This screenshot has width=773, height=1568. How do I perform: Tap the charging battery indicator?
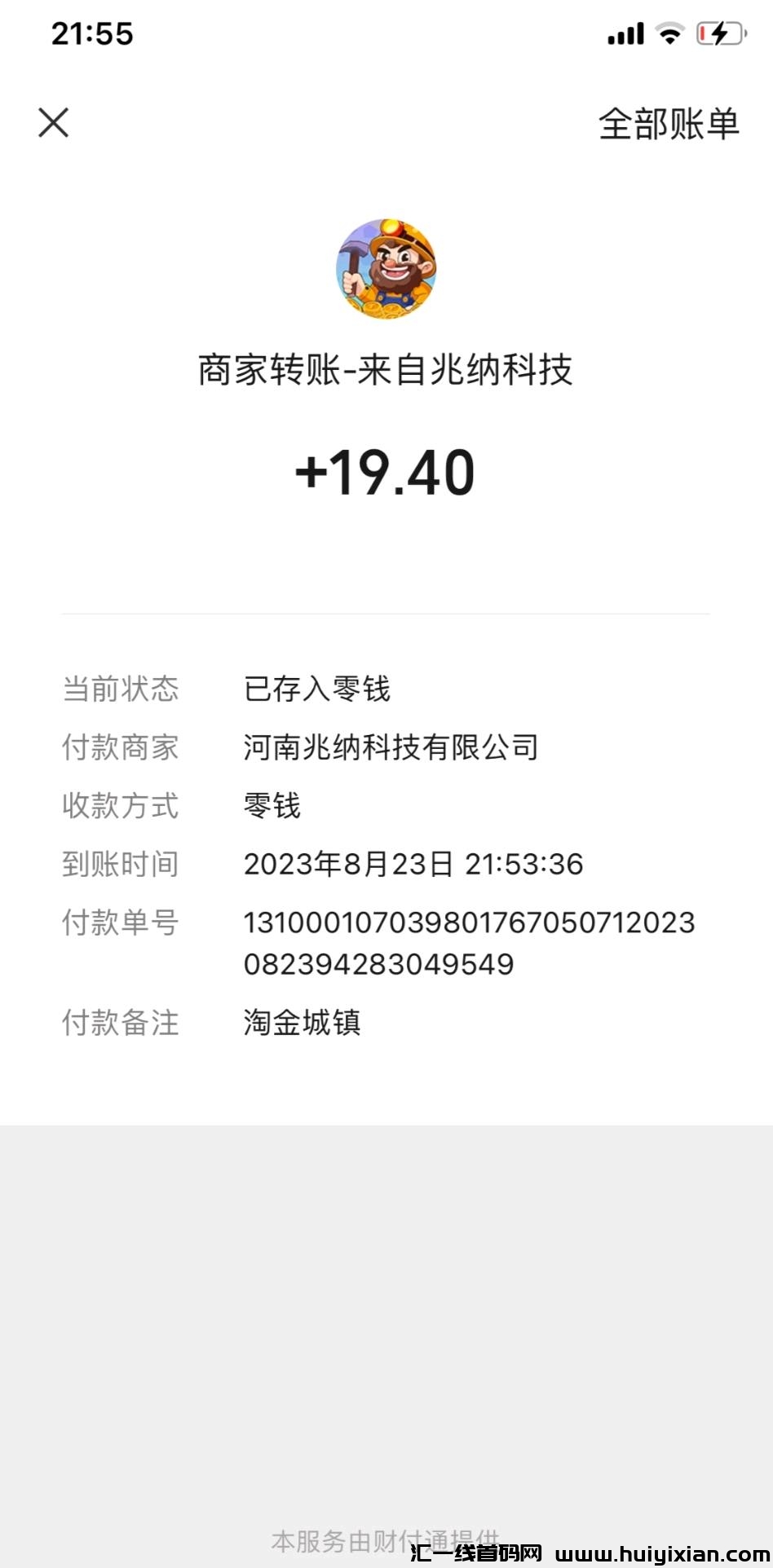[721, 33]
